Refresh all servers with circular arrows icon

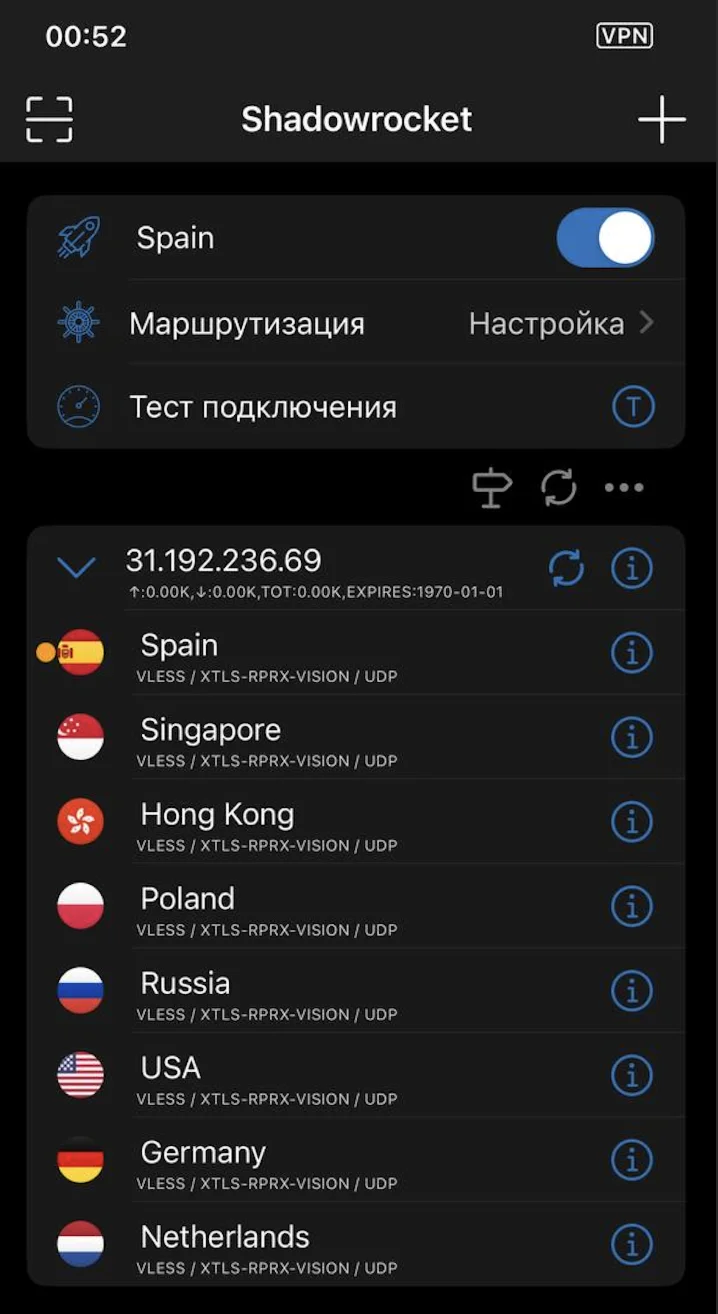pyautogui.click(x=558, y=488)
